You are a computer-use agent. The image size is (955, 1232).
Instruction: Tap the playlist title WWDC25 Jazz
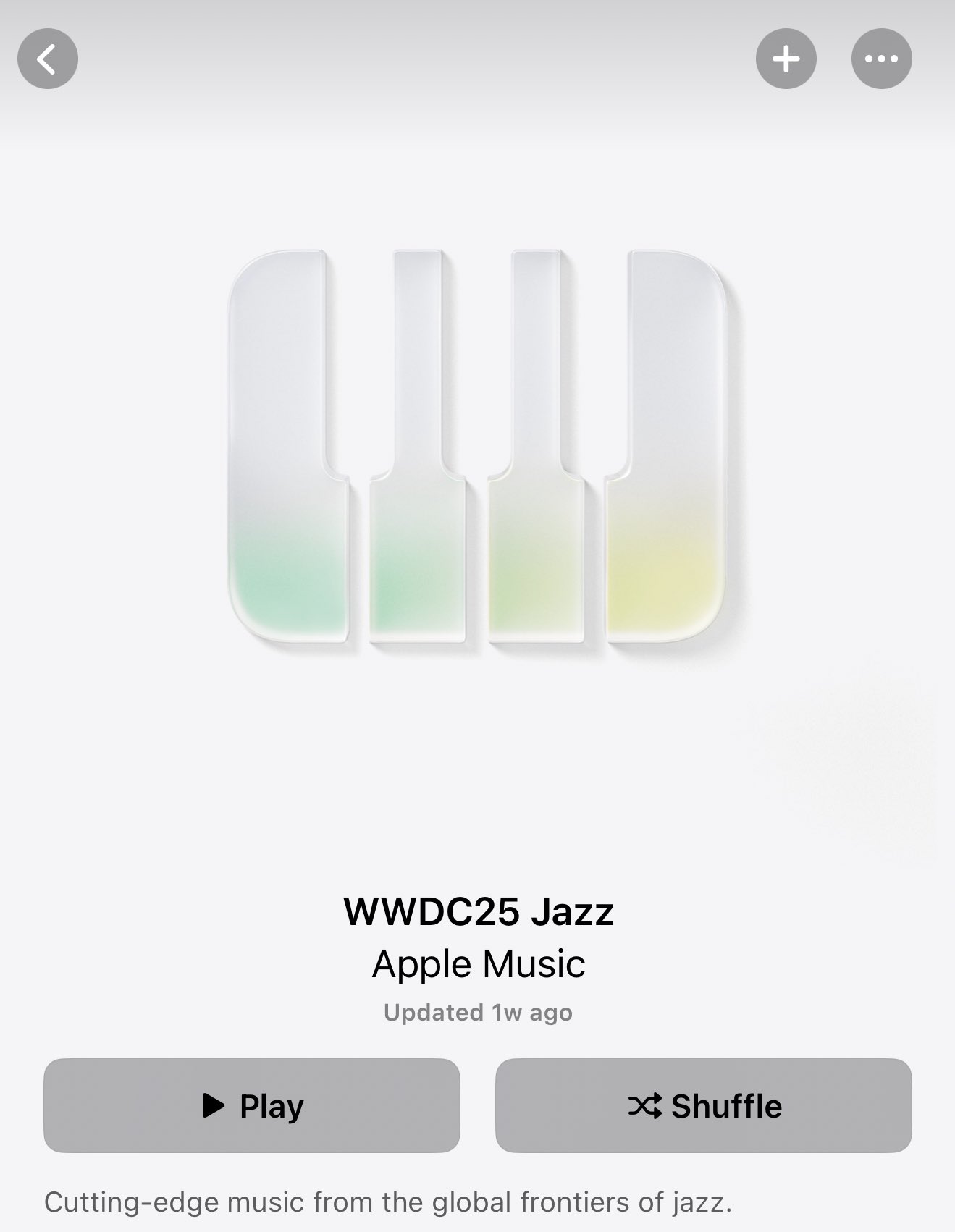477,914
